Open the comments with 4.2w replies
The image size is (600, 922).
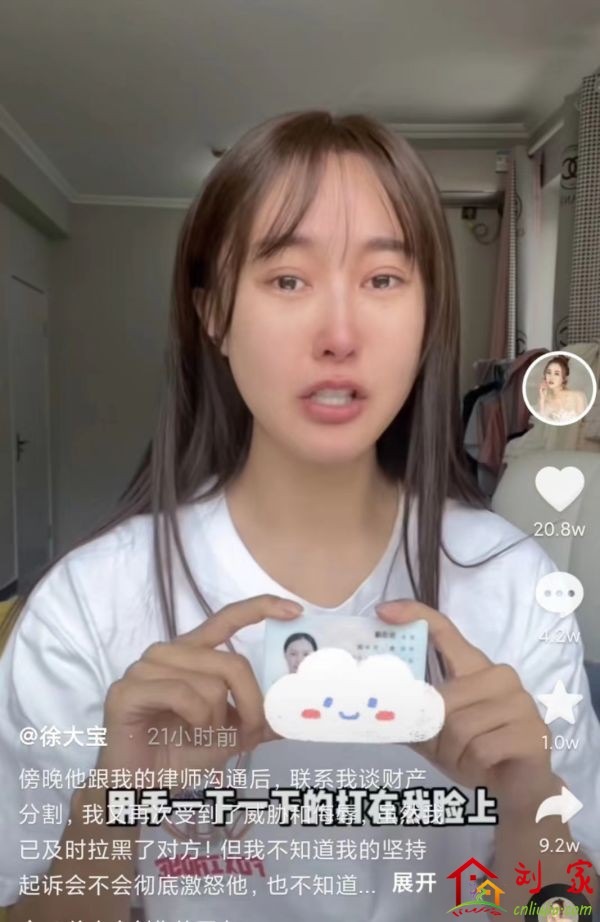pyautogui.click(x=559, y=595)
